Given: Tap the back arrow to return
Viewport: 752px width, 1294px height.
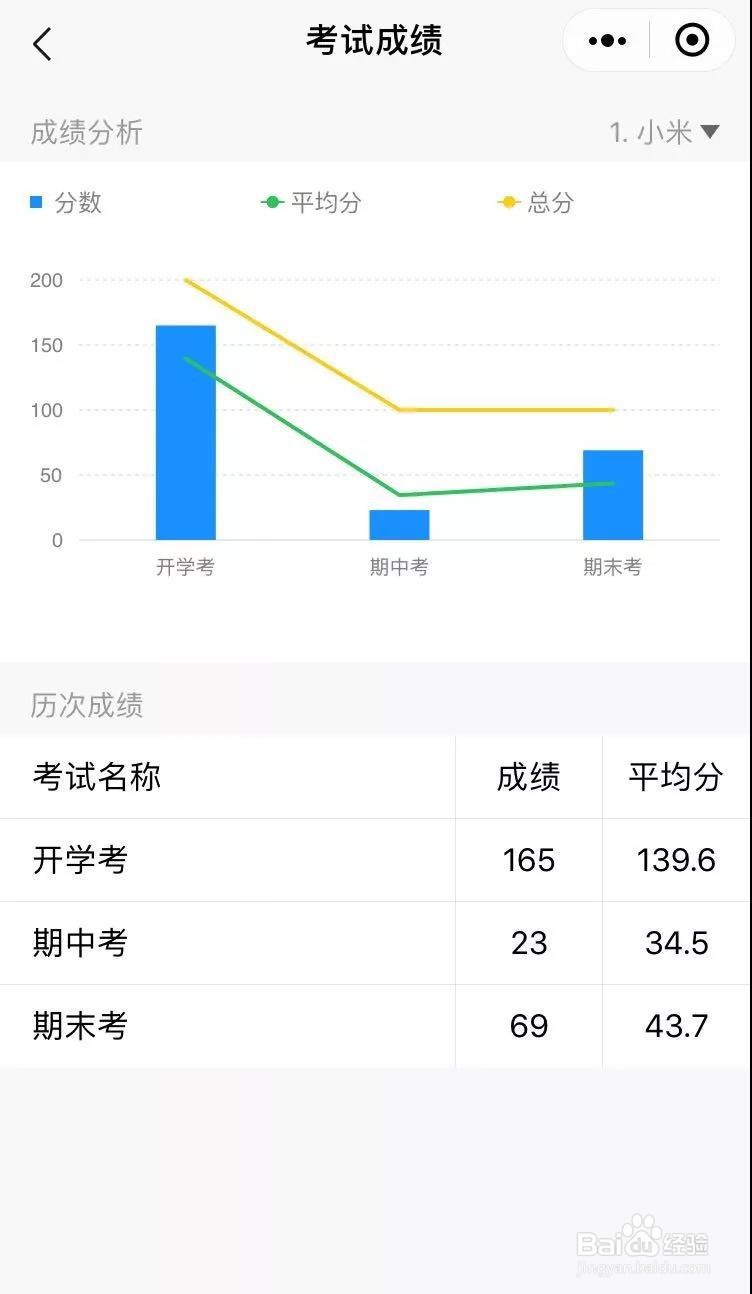Looking at the screenshot, I should [42, 44].
